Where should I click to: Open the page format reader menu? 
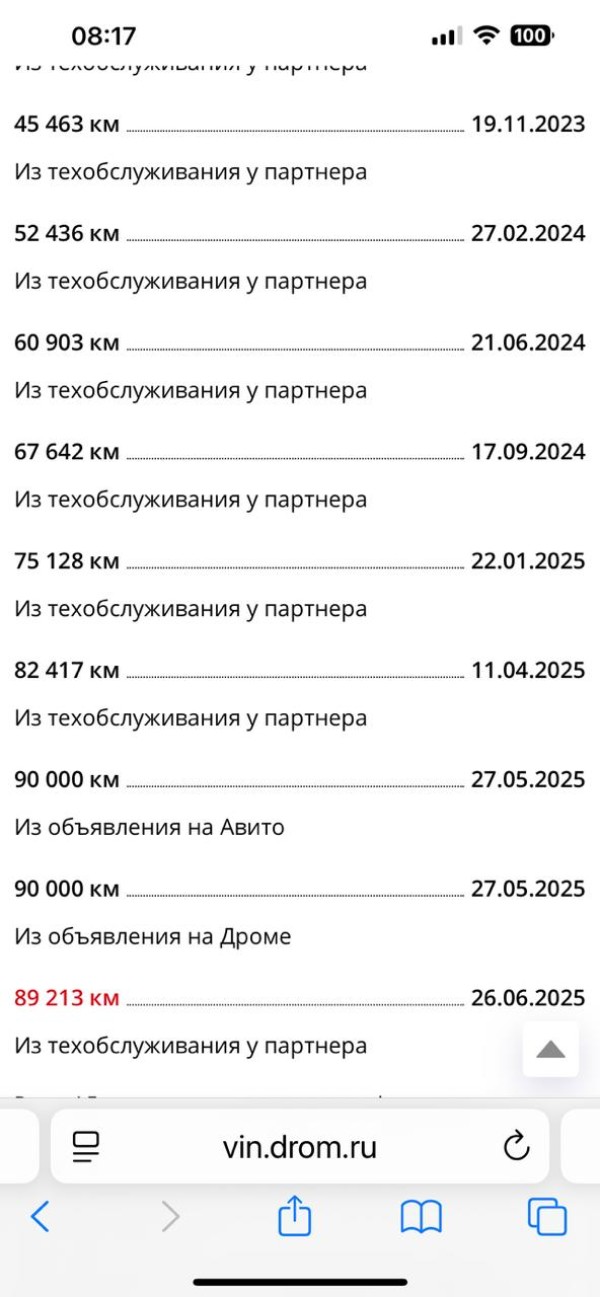[87, 1146]
